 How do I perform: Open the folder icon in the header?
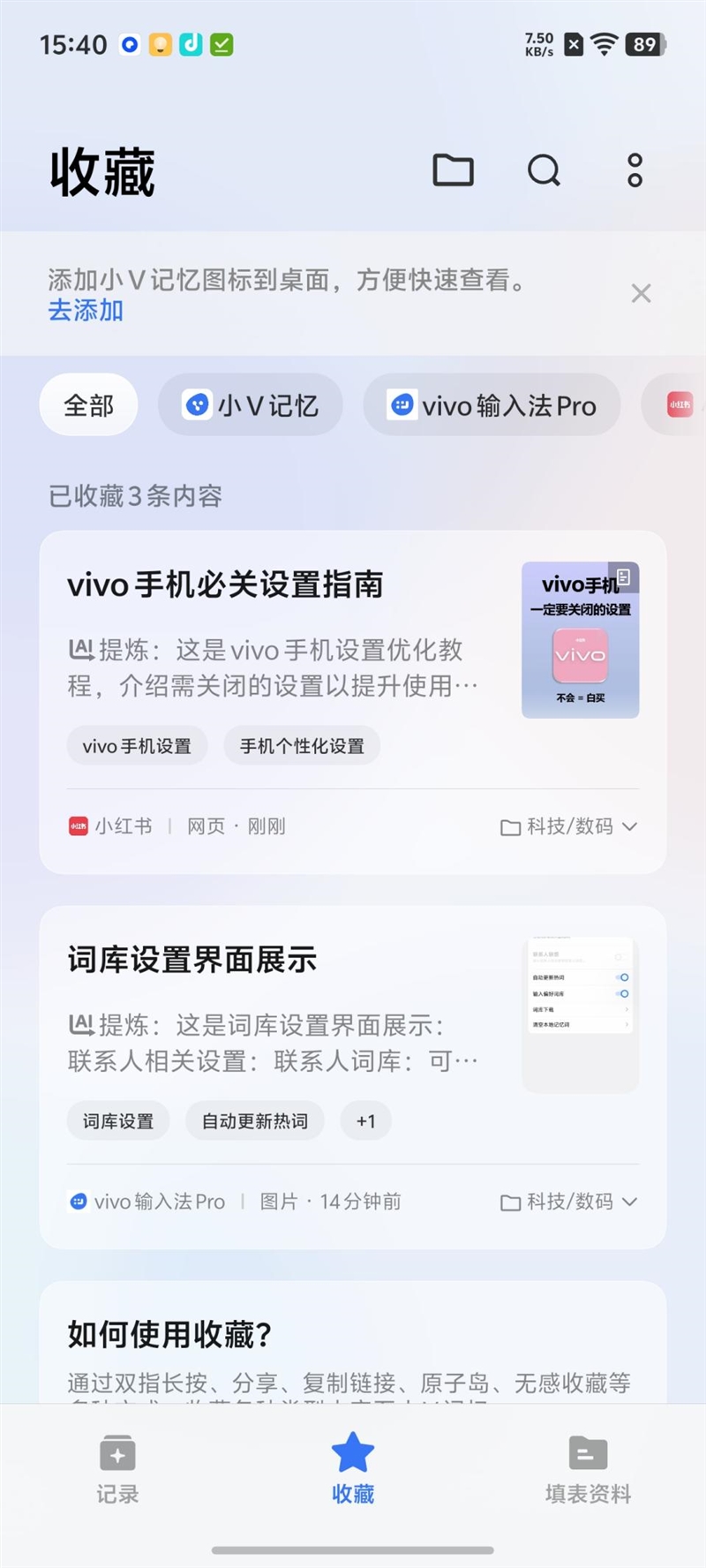click(x=453, y=170)
